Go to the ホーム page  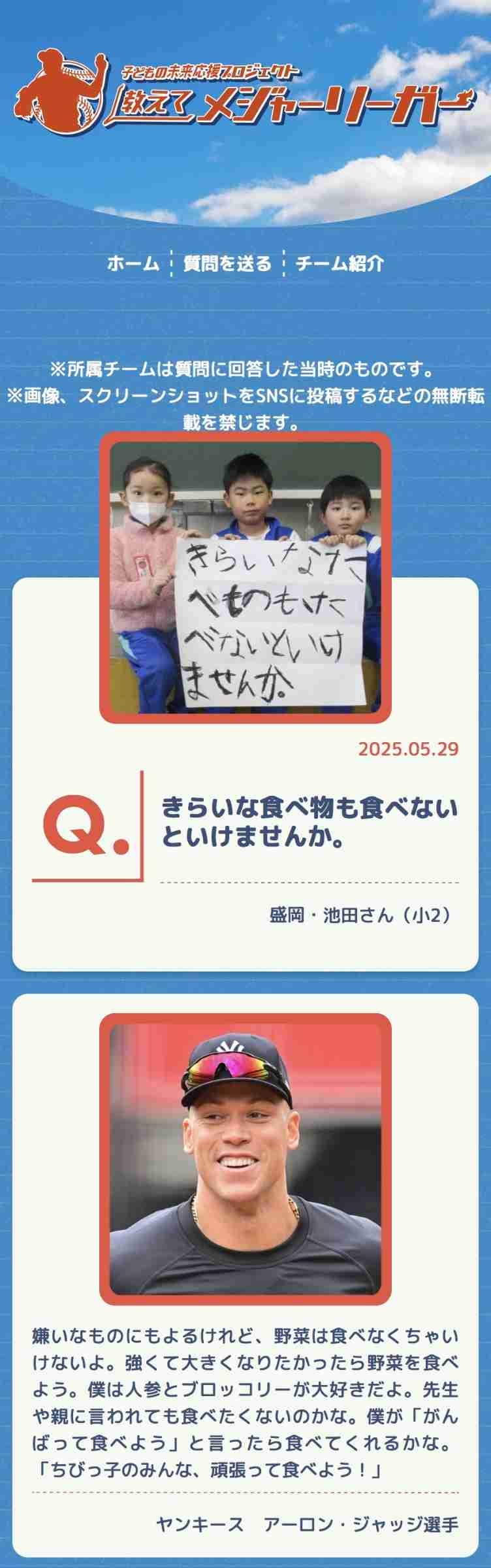point(133,263)
